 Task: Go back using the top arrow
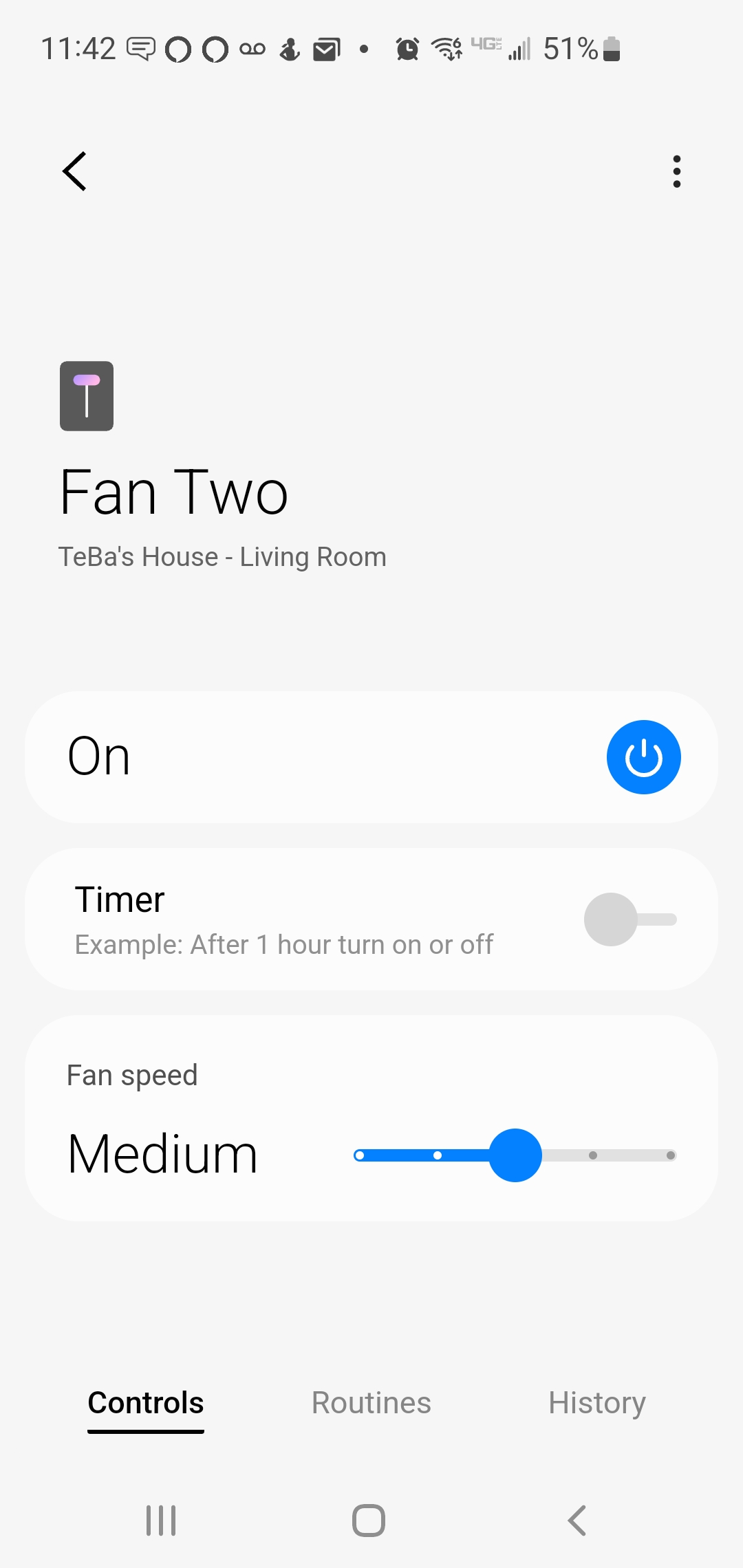click(74, 171)
